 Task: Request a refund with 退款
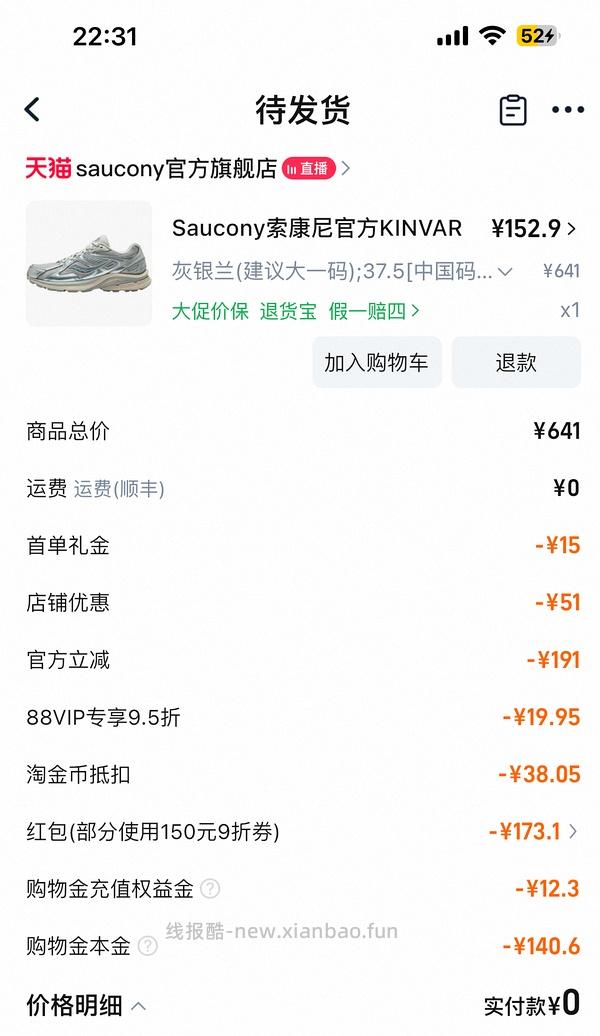(x=516, y=362)
